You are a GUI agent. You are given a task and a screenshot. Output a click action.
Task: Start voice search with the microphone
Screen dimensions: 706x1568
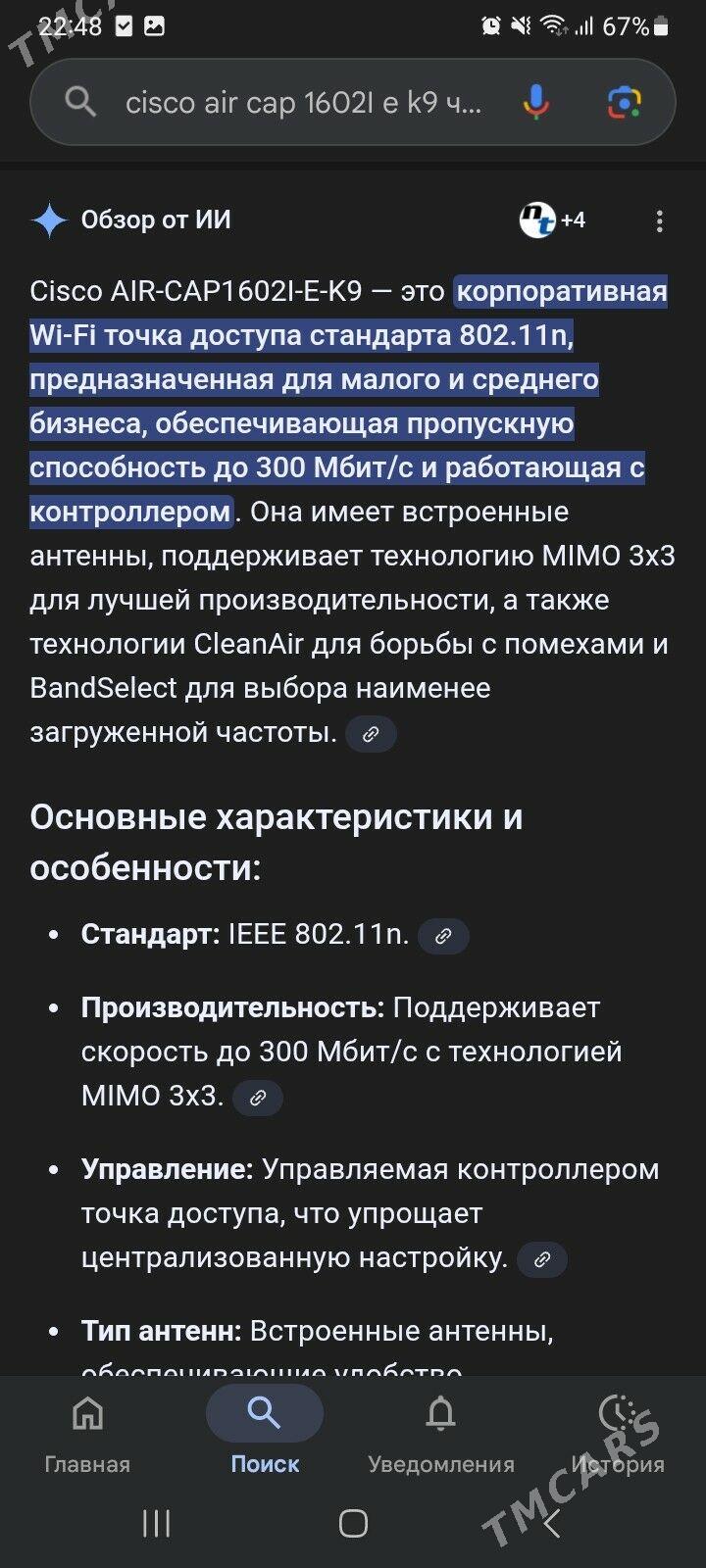point(535,102)
